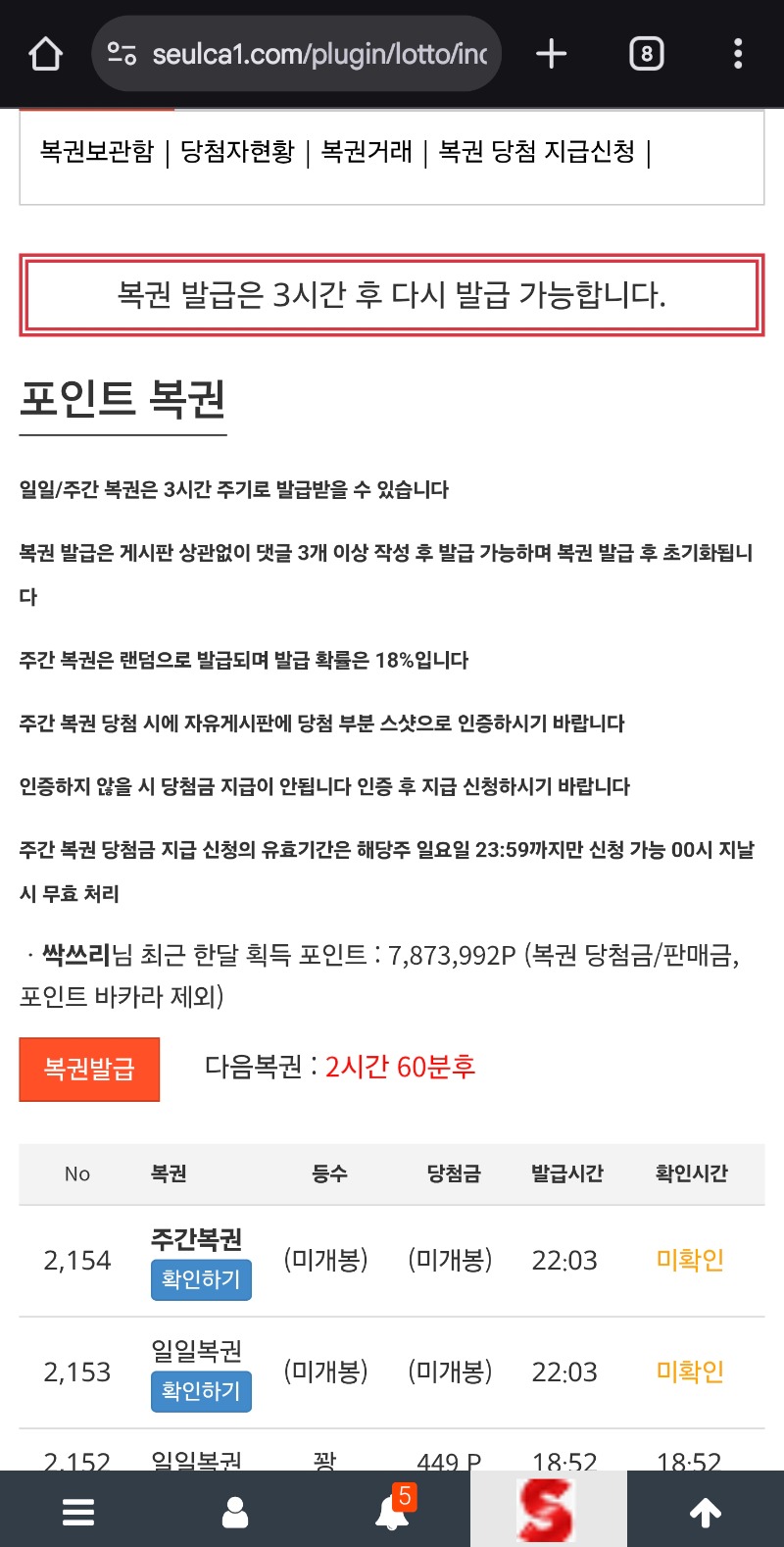Tap 확인하기 under 주간복권
This screenshot has width=784, height=1547.
click(201, 1279)
